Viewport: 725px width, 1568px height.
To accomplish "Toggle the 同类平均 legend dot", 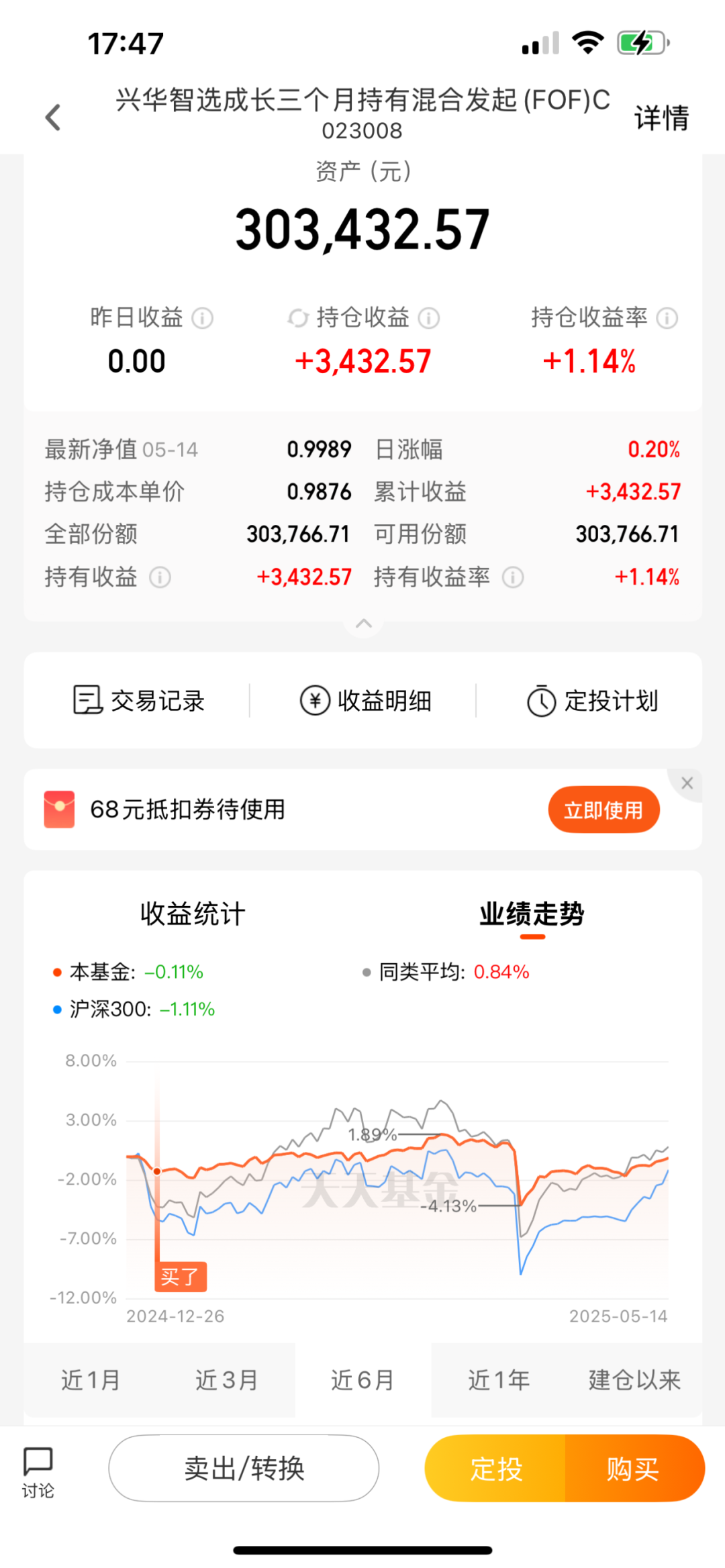I will 366,971.
